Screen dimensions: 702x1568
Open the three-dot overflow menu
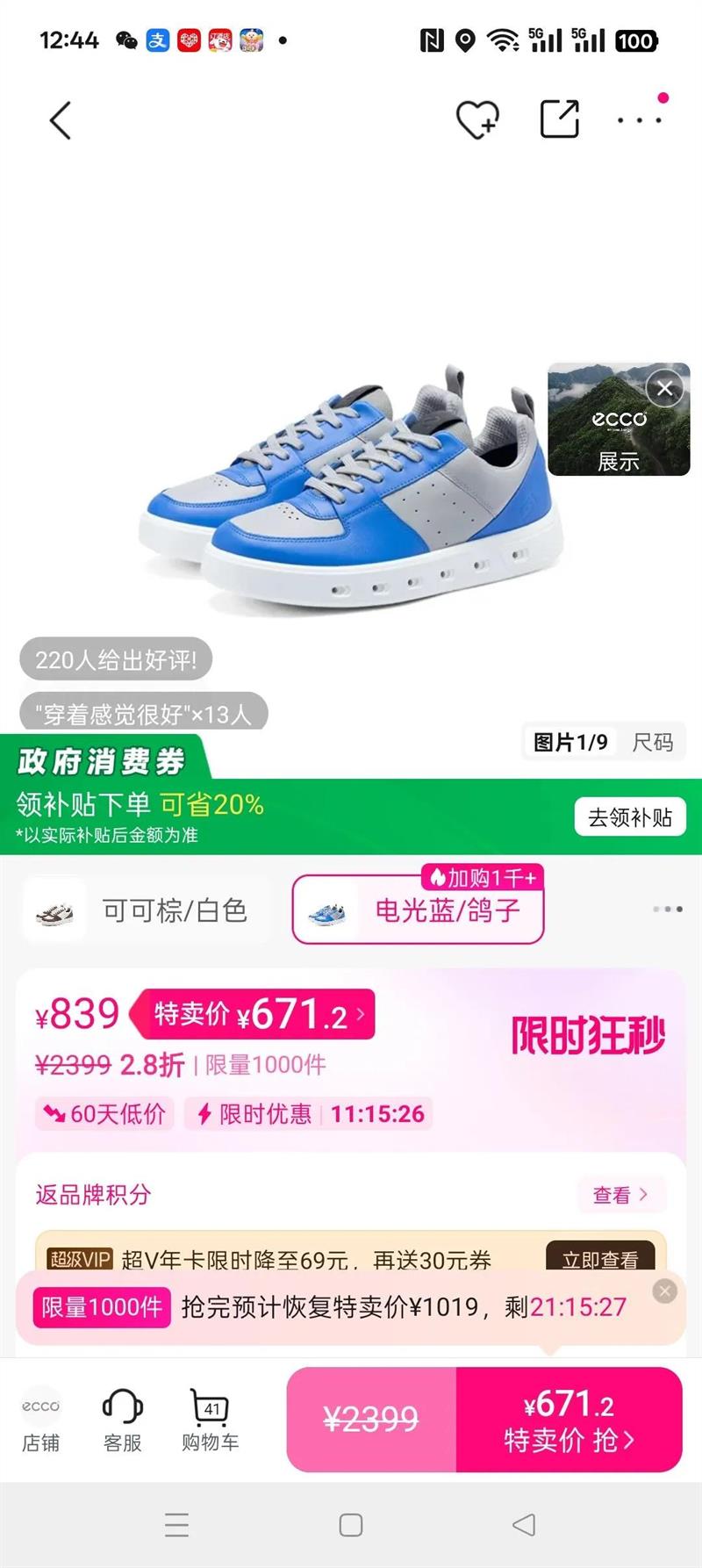point(640,119)
